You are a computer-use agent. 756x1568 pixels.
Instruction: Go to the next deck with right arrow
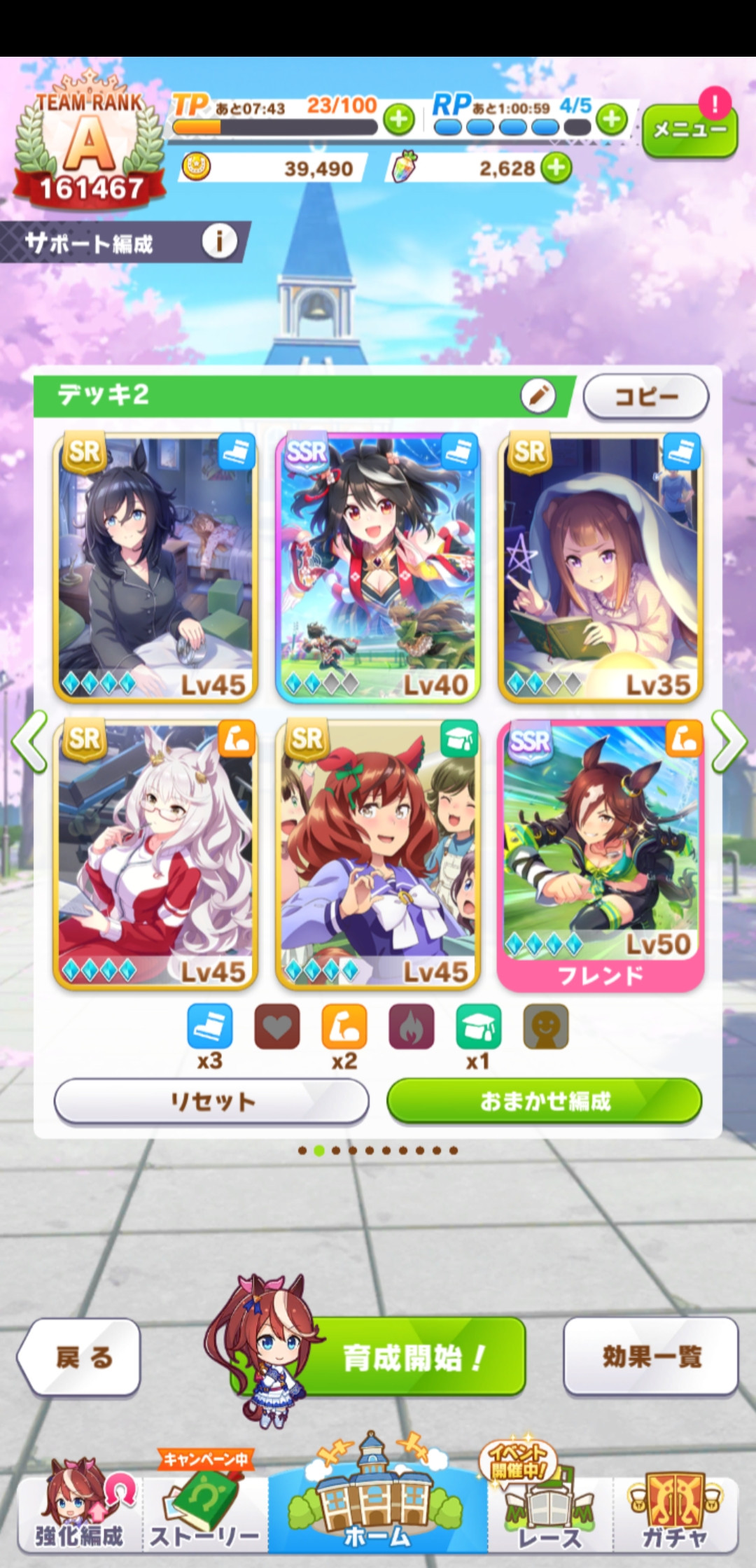728,741
